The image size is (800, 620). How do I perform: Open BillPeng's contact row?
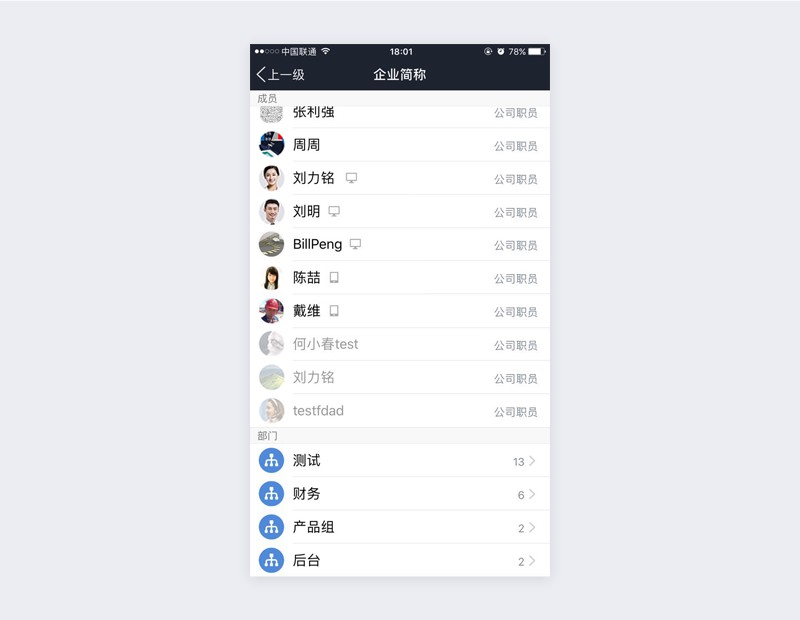[x=400, y=244]
